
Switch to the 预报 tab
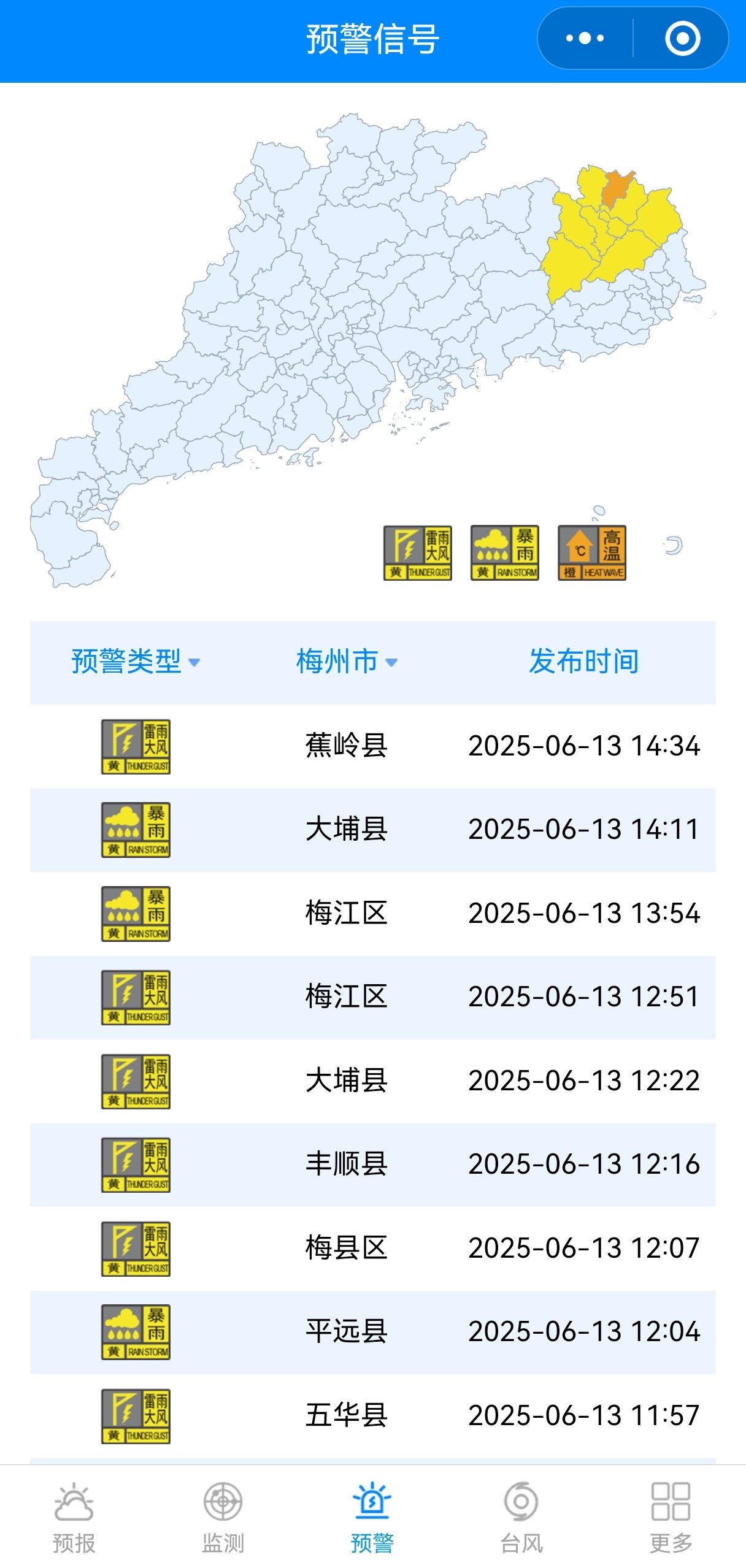click(x=74, y=1517)
